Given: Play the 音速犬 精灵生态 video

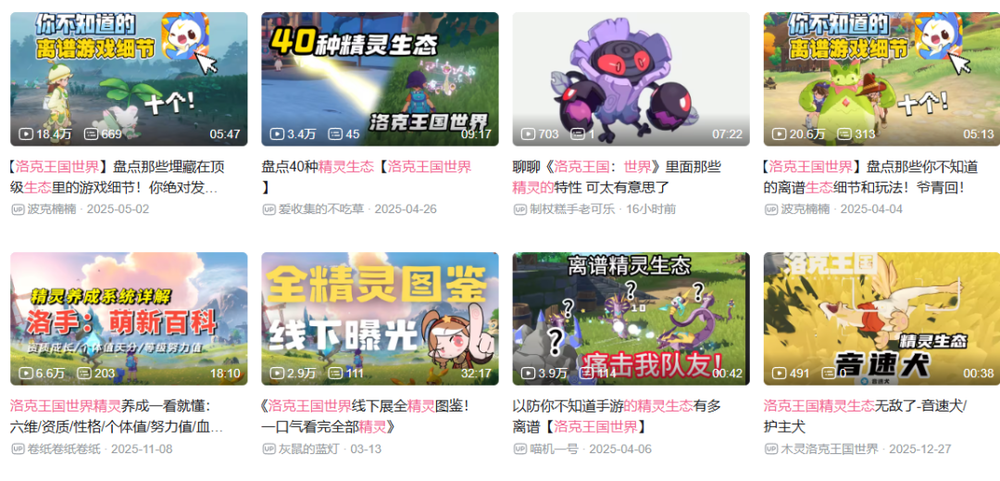Looking at the screenshot, I should click(x=881, y=318).
